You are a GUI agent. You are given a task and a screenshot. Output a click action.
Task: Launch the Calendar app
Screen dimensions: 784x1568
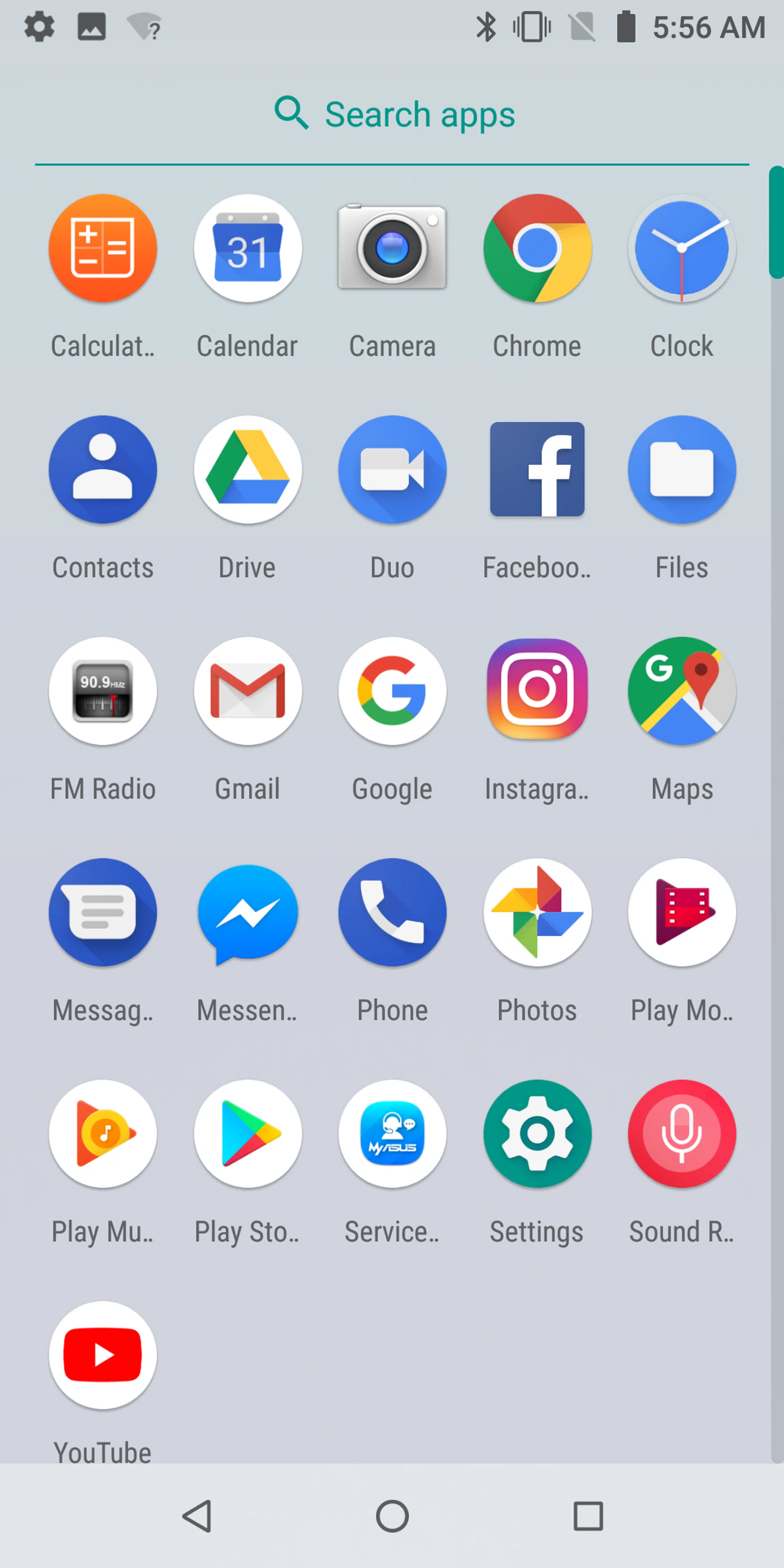click(247, 248)
